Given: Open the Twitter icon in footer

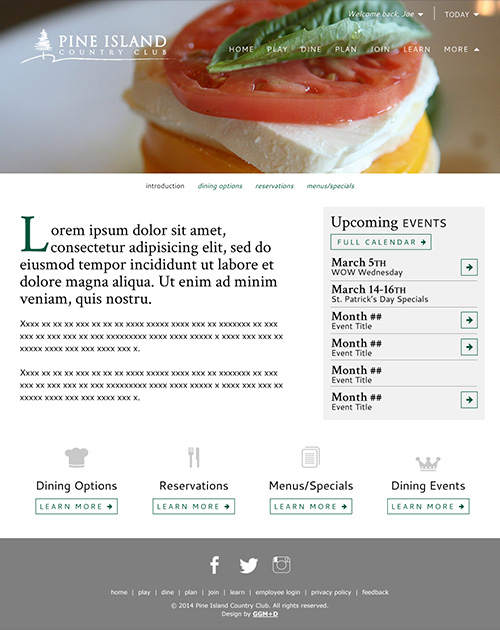Looking at the screenshot, I should click(x=248, y=565).
